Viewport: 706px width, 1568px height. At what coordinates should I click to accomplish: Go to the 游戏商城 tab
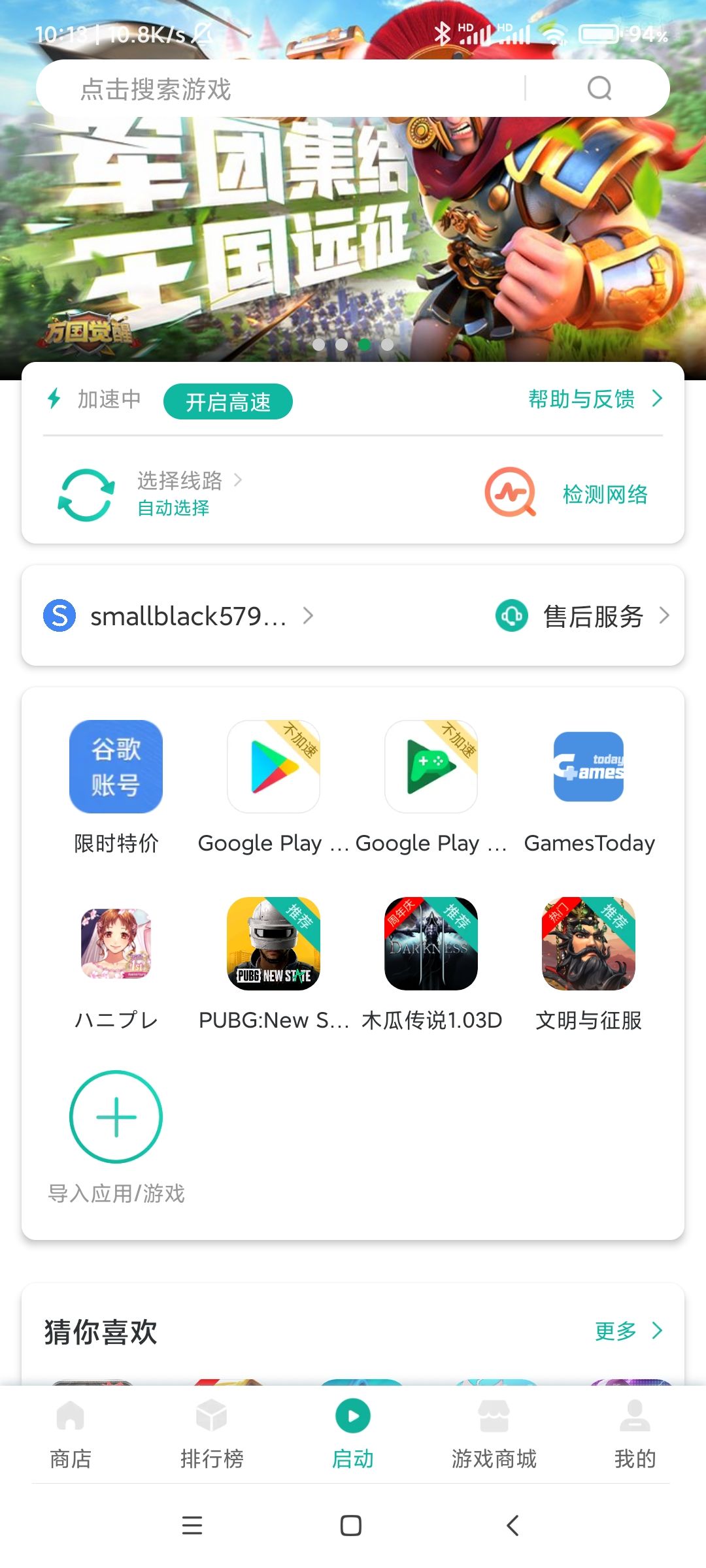coord(494,1434)
